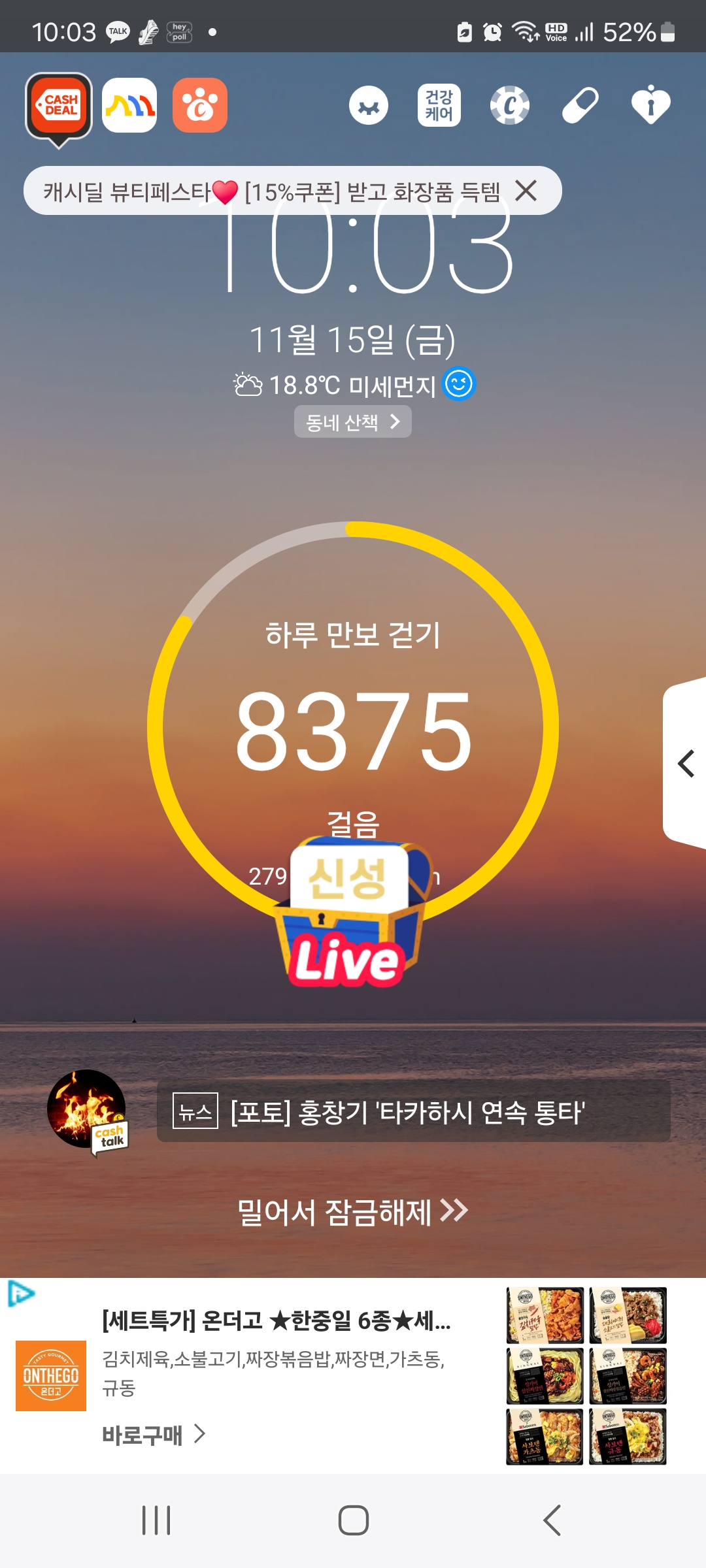Open the Cash Deal icon

tap(59, 106)
